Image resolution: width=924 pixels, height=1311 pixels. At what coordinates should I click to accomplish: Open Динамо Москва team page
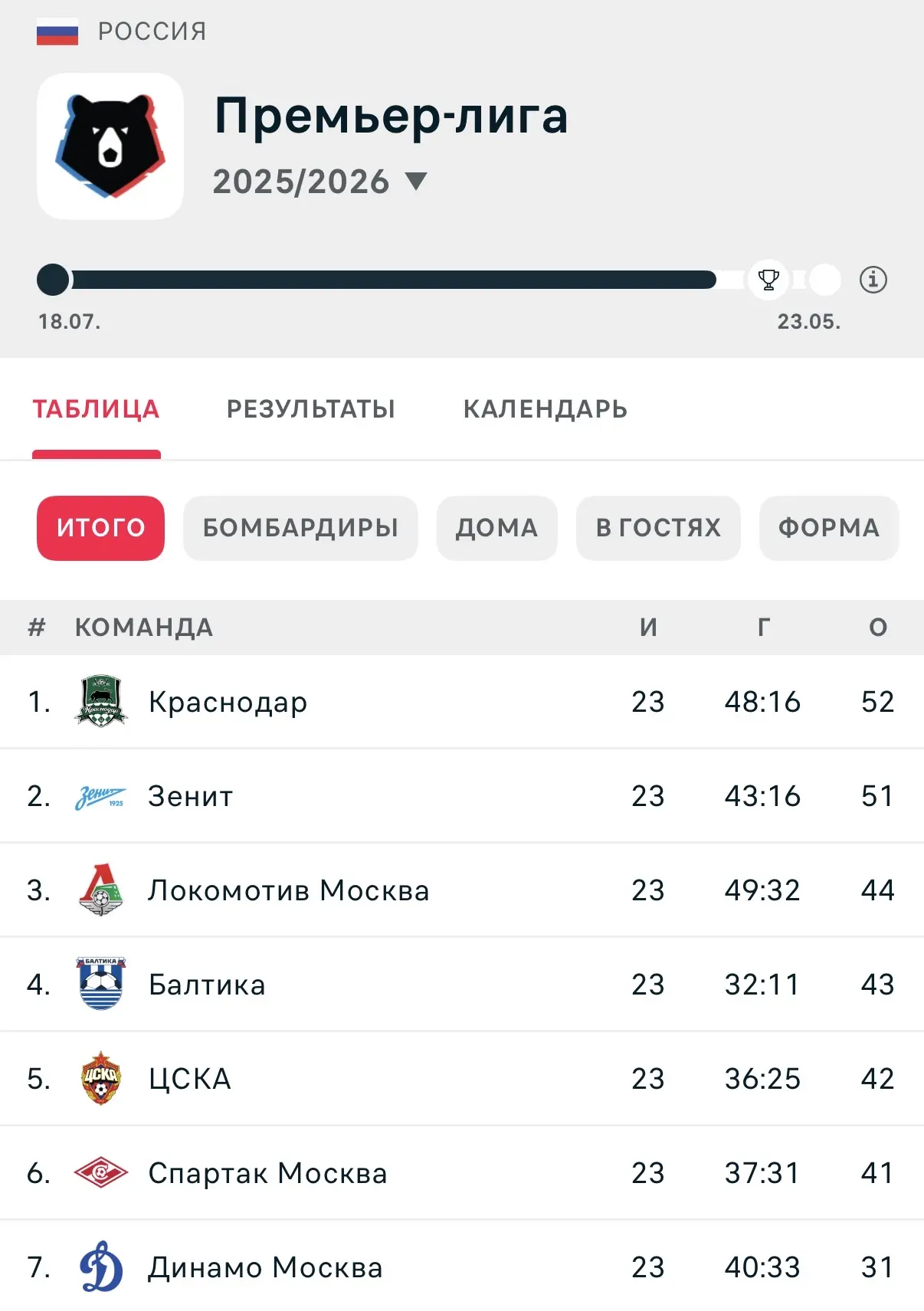[x=265, y=1267]
